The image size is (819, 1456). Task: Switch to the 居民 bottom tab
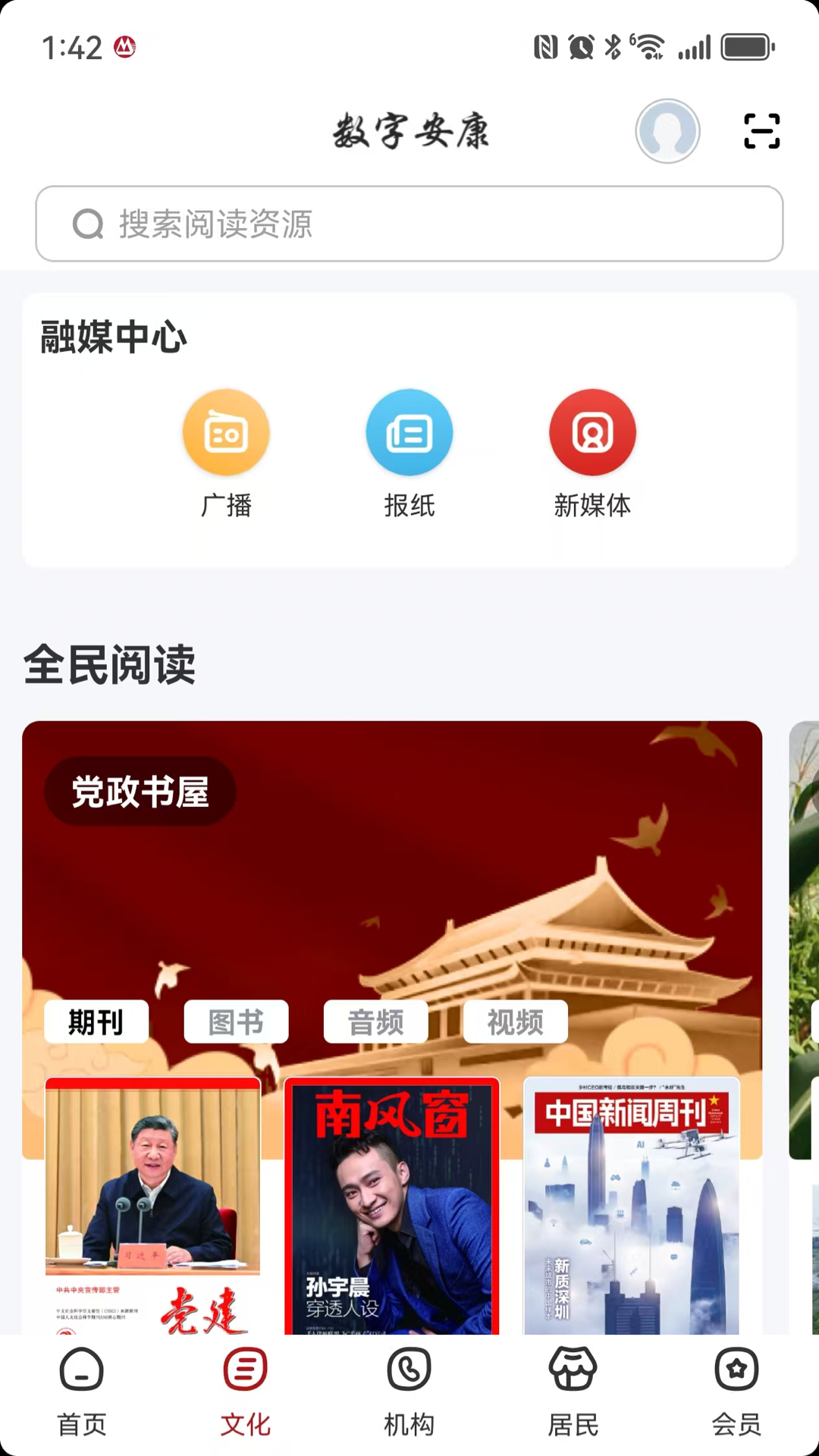pos(573,1392)
